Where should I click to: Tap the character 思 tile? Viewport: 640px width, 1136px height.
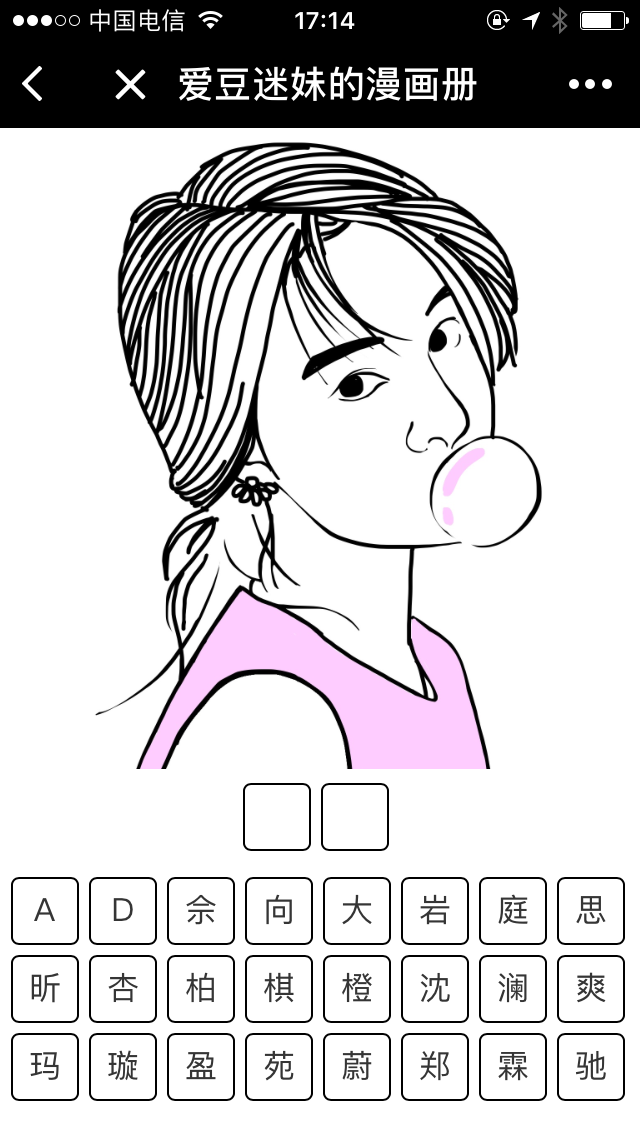click(x=591, y=911)
